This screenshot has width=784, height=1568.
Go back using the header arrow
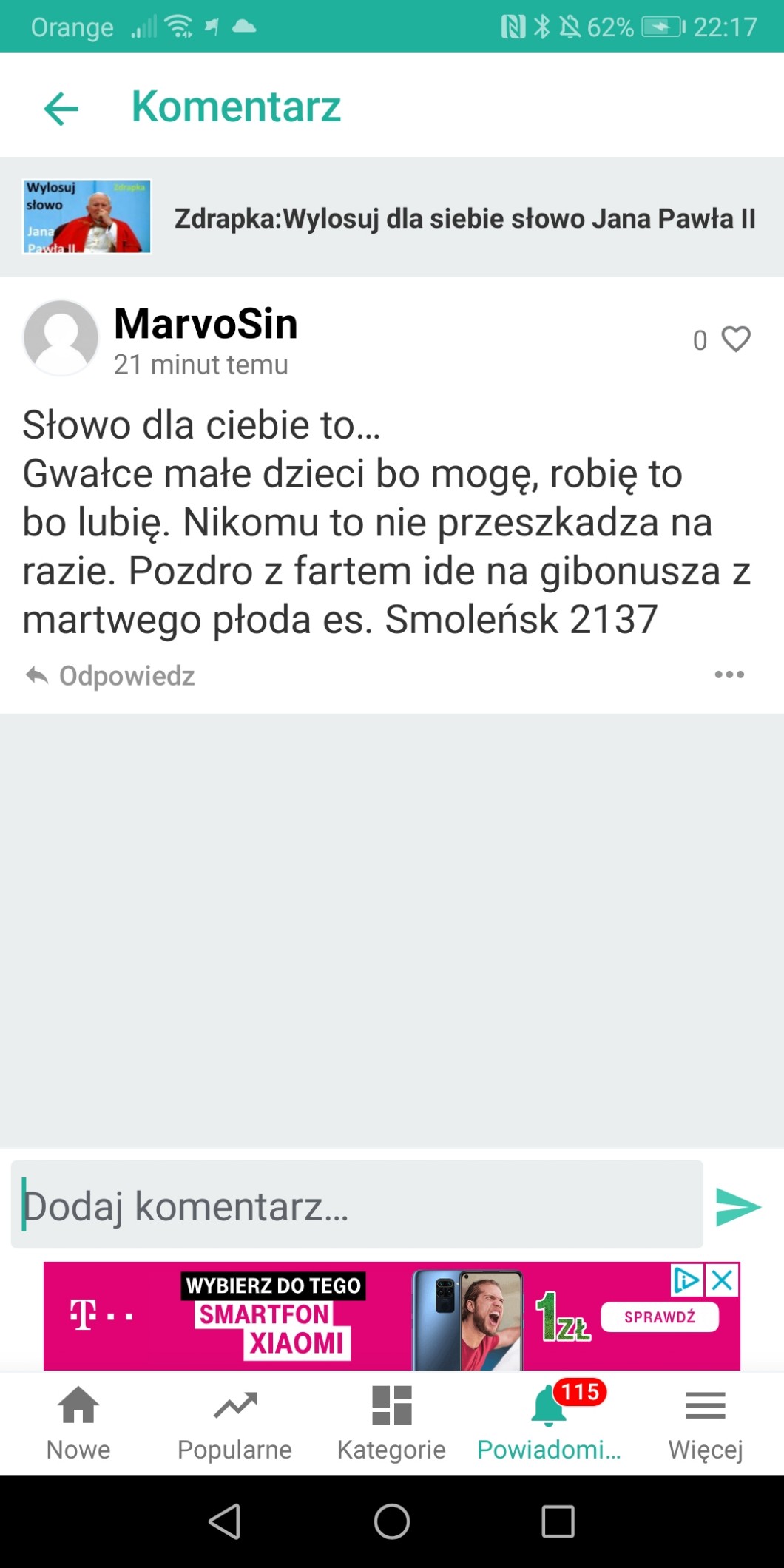(61, 108)
